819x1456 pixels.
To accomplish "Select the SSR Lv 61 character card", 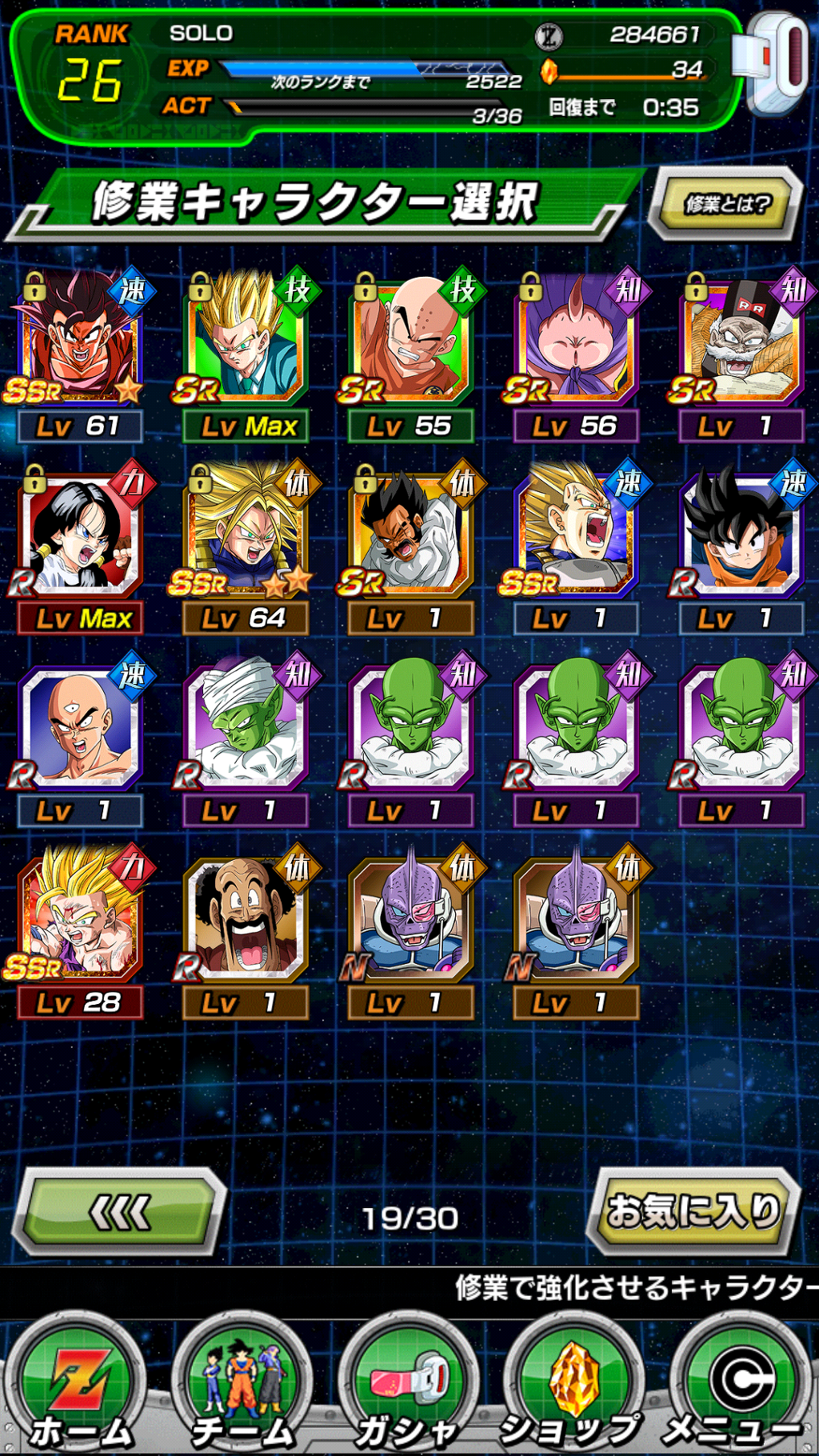I will tap(79, 340).
